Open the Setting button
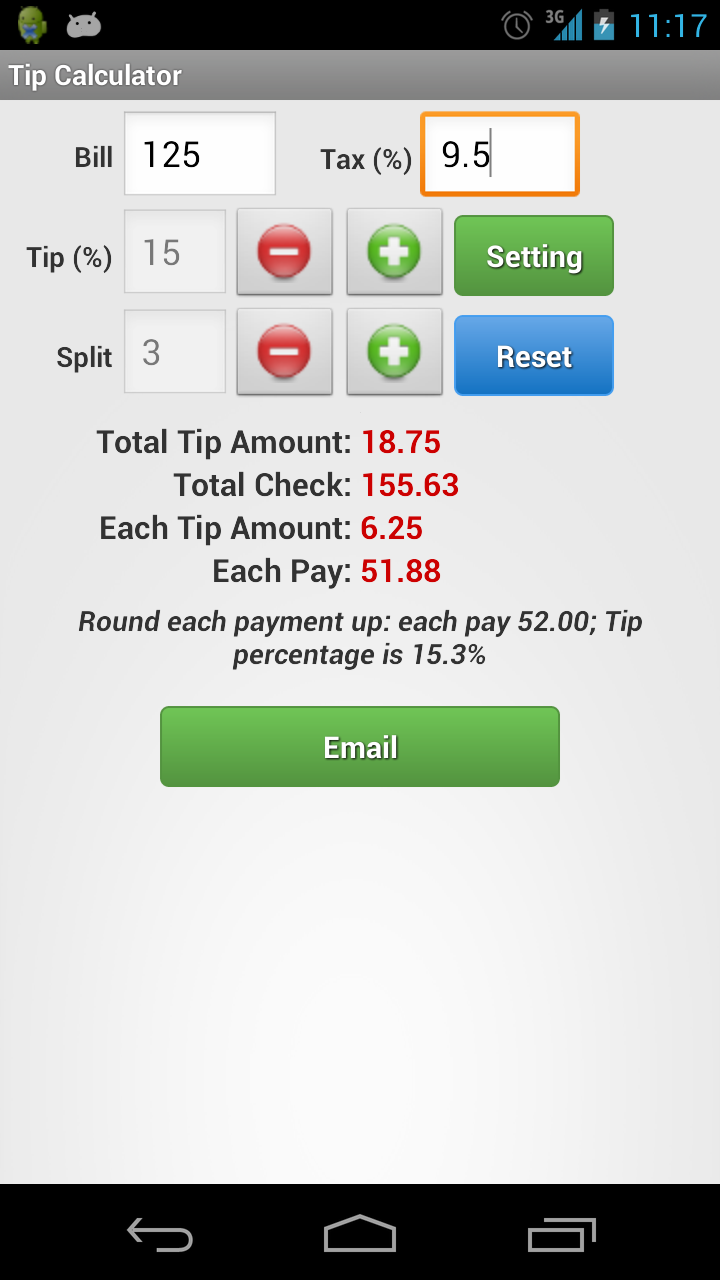The width and height of the screenshot is (720, 1280). 534,256
